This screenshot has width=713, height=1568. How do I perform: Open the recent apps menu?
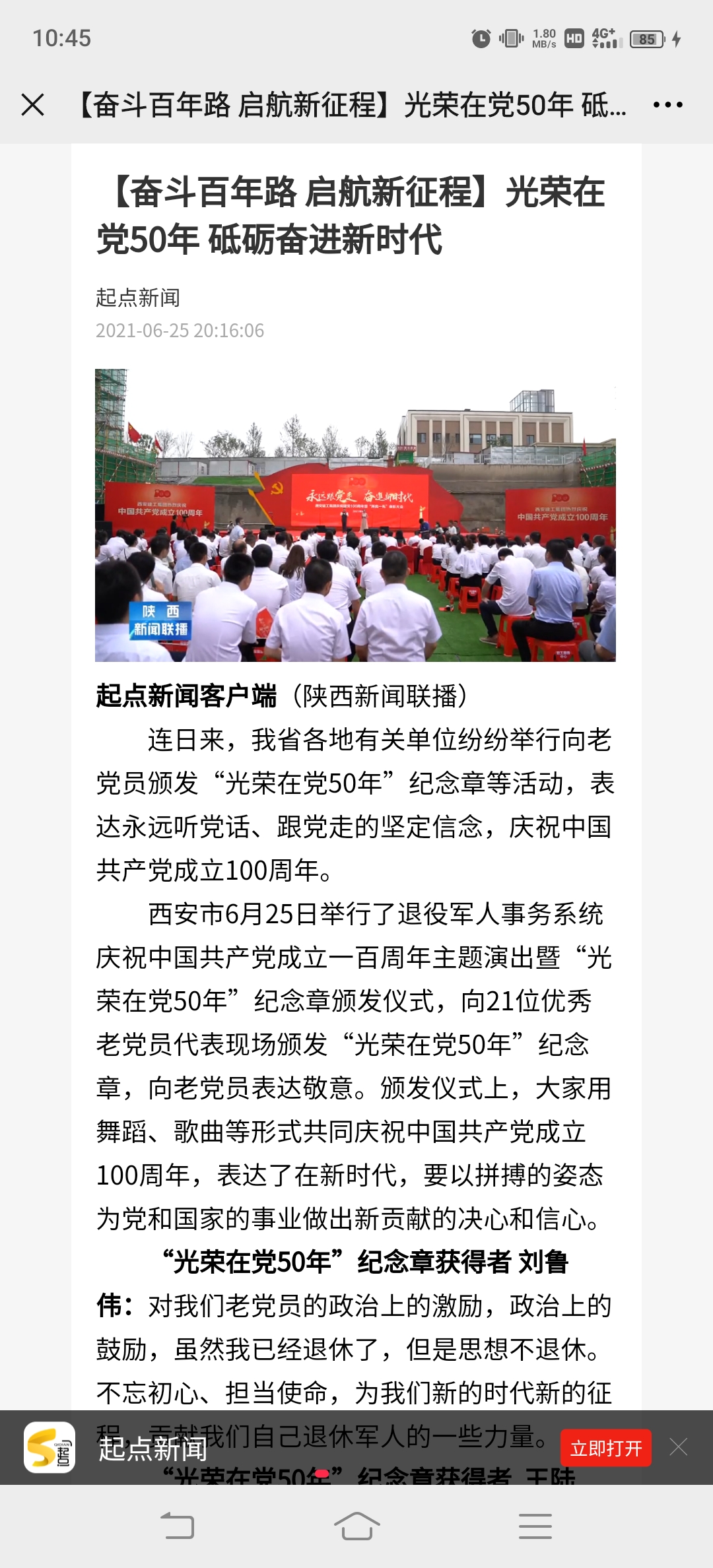[535, 1526]
